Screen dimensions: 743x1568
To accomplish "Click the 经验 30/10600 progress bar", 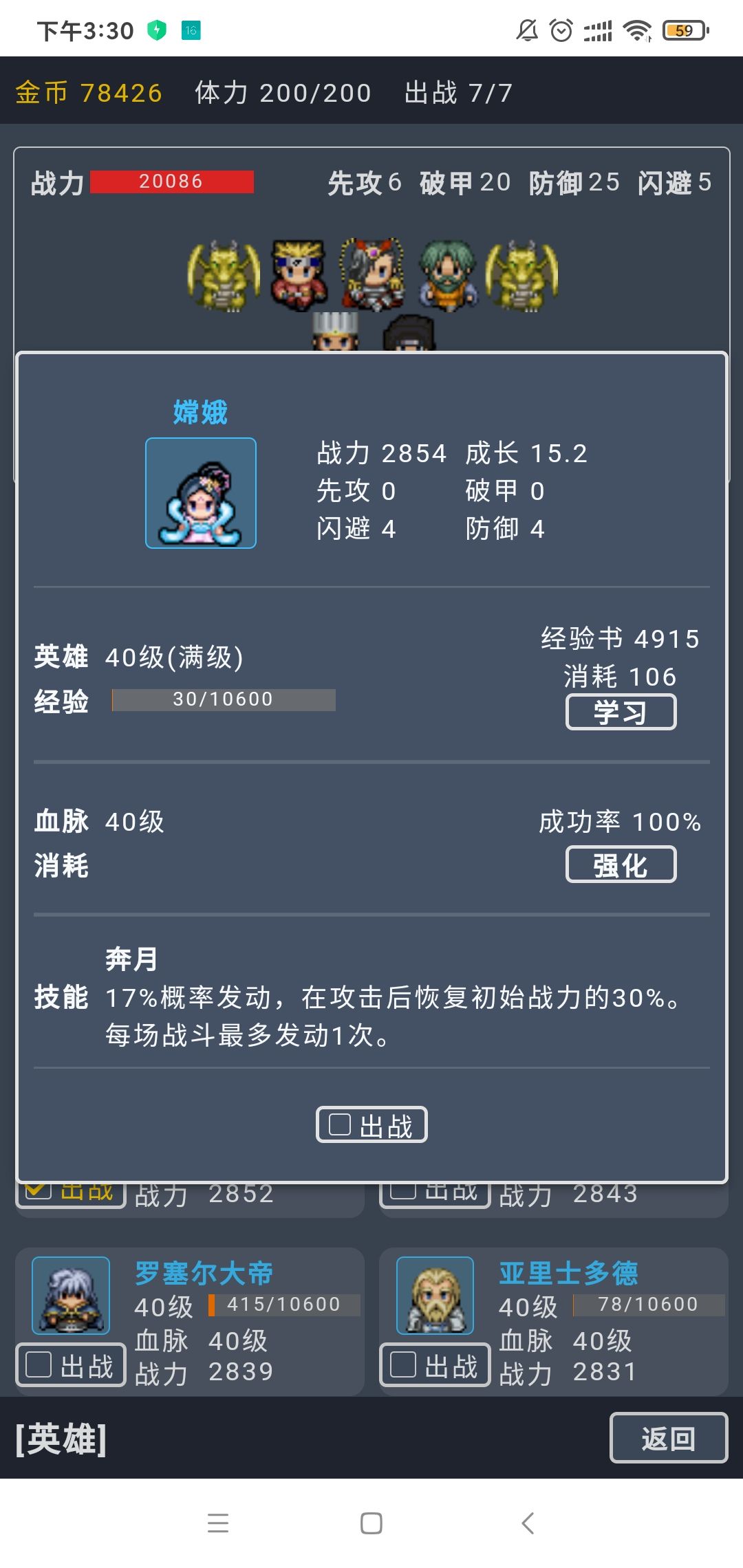I will pos(224,699).
